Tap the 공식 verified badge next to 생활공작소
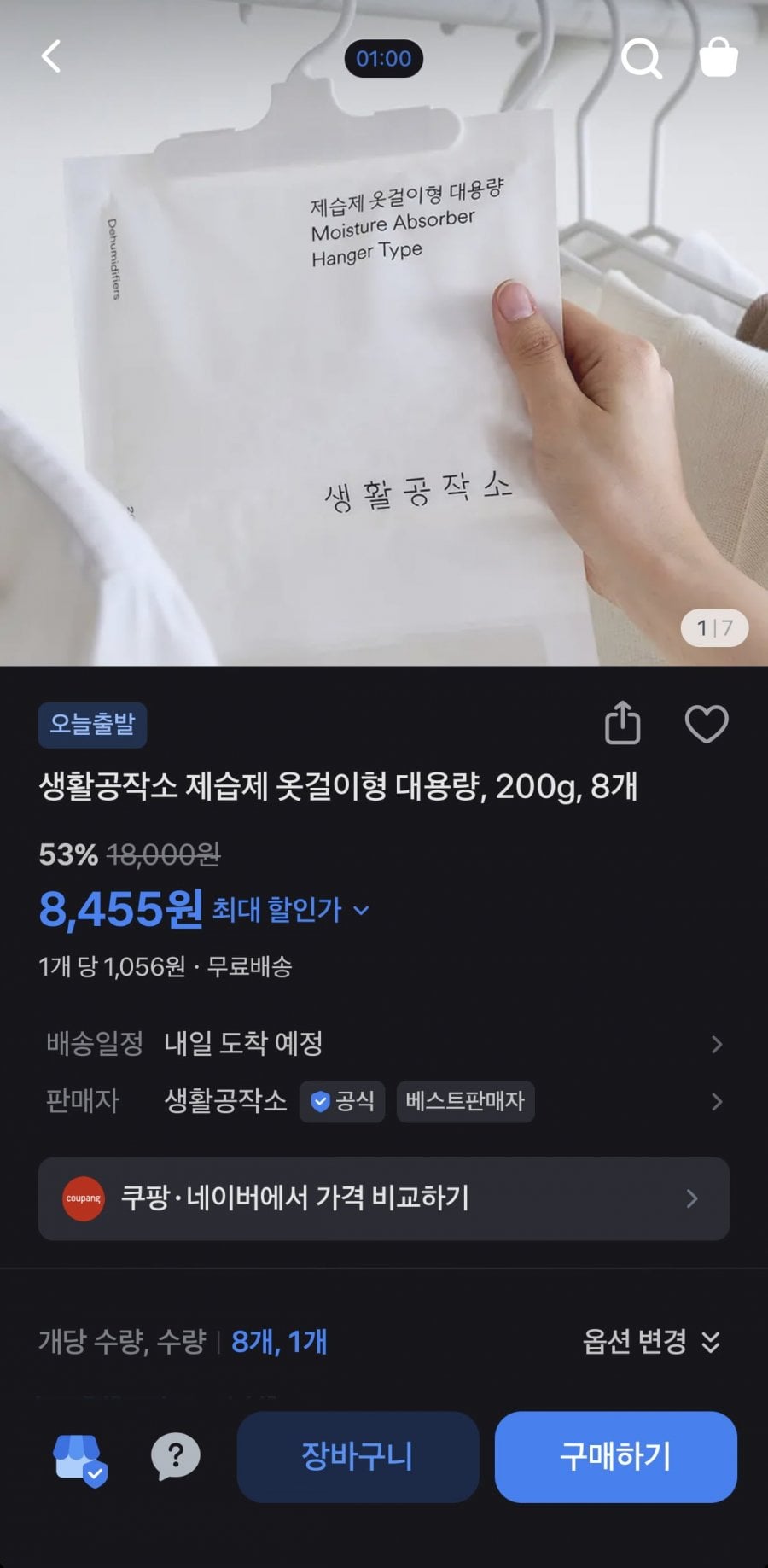 click(x=341, y=1102)
